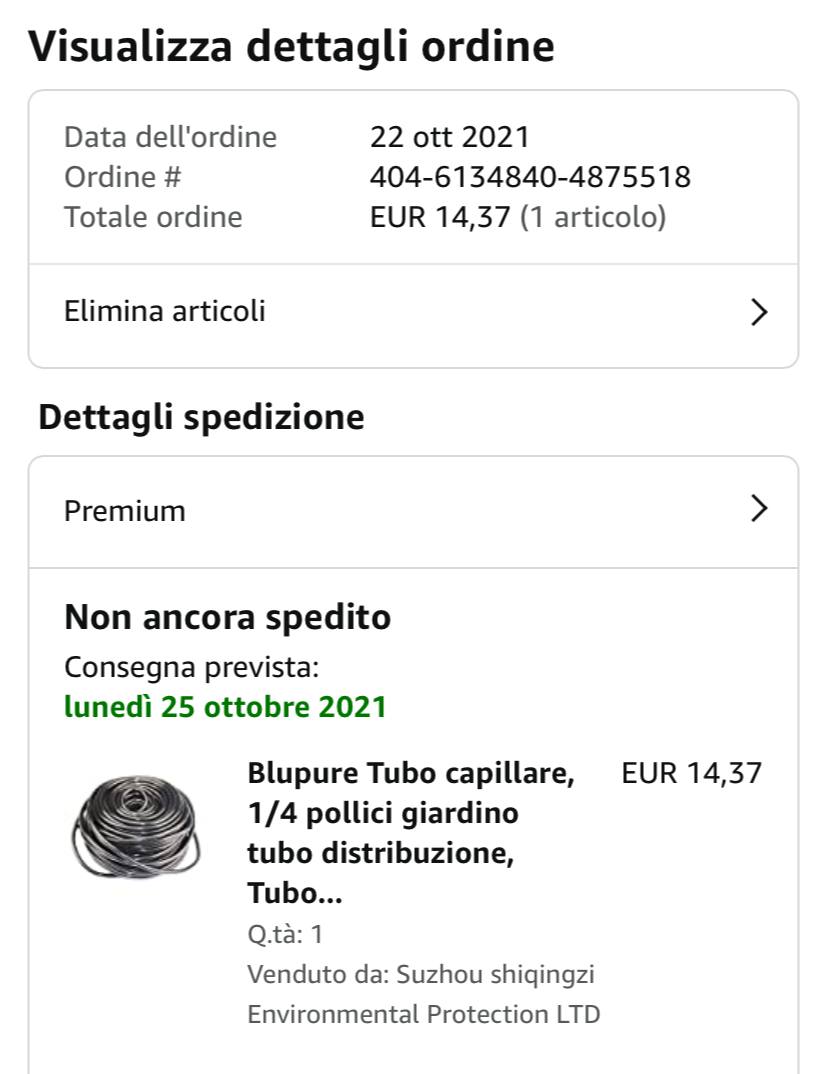View the black tube product image

click(136, 829)
